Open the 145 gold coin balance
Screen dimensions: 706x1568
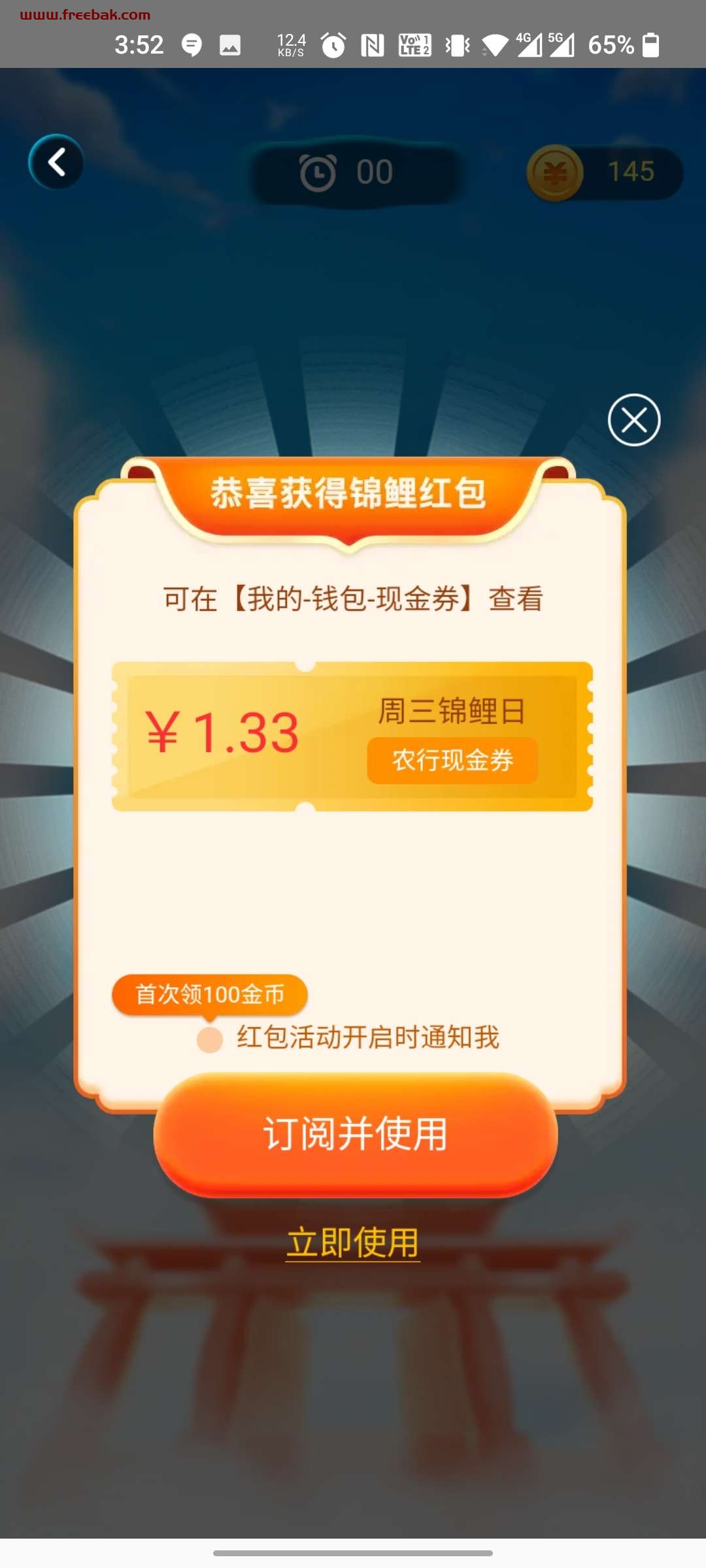tap(605, 172)
